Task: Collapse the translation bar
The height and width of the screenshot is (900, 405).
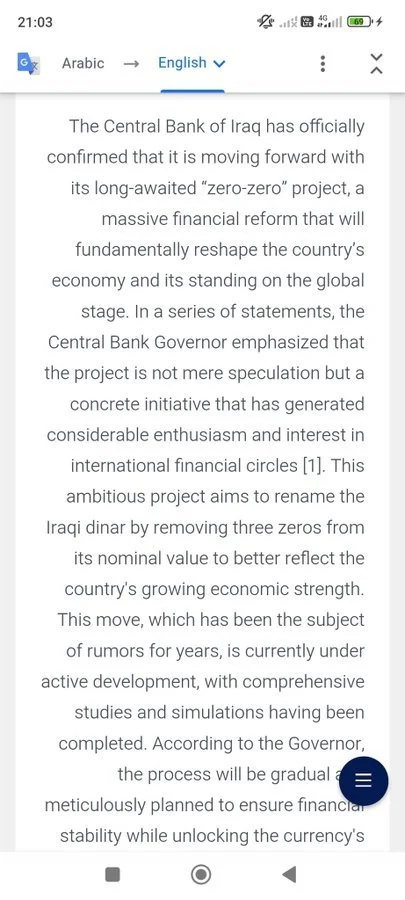Action: (376, 63)
